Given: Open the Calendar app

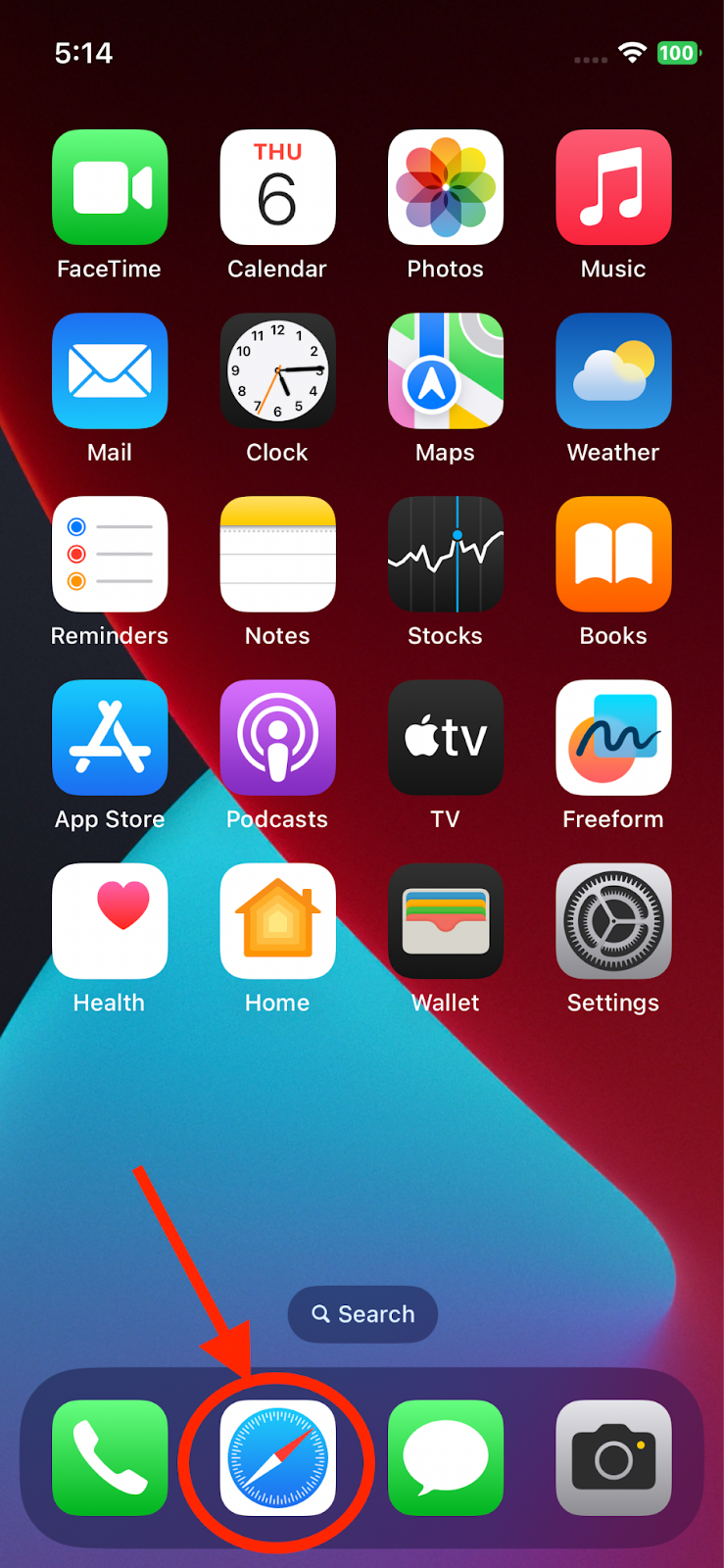Looking at the screenshot, I should [x=277, y=187].
